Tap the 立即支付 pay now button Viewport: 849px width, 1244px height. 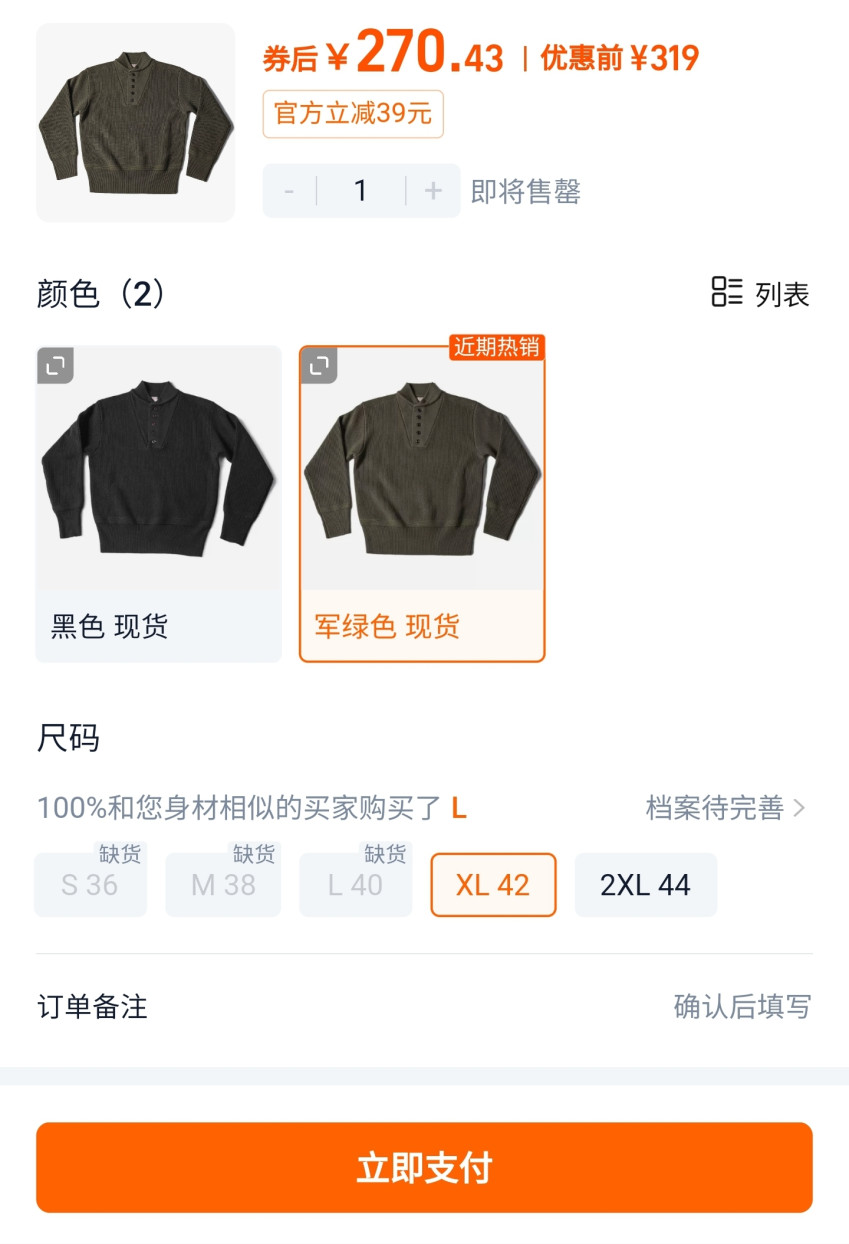point(424,1167)
